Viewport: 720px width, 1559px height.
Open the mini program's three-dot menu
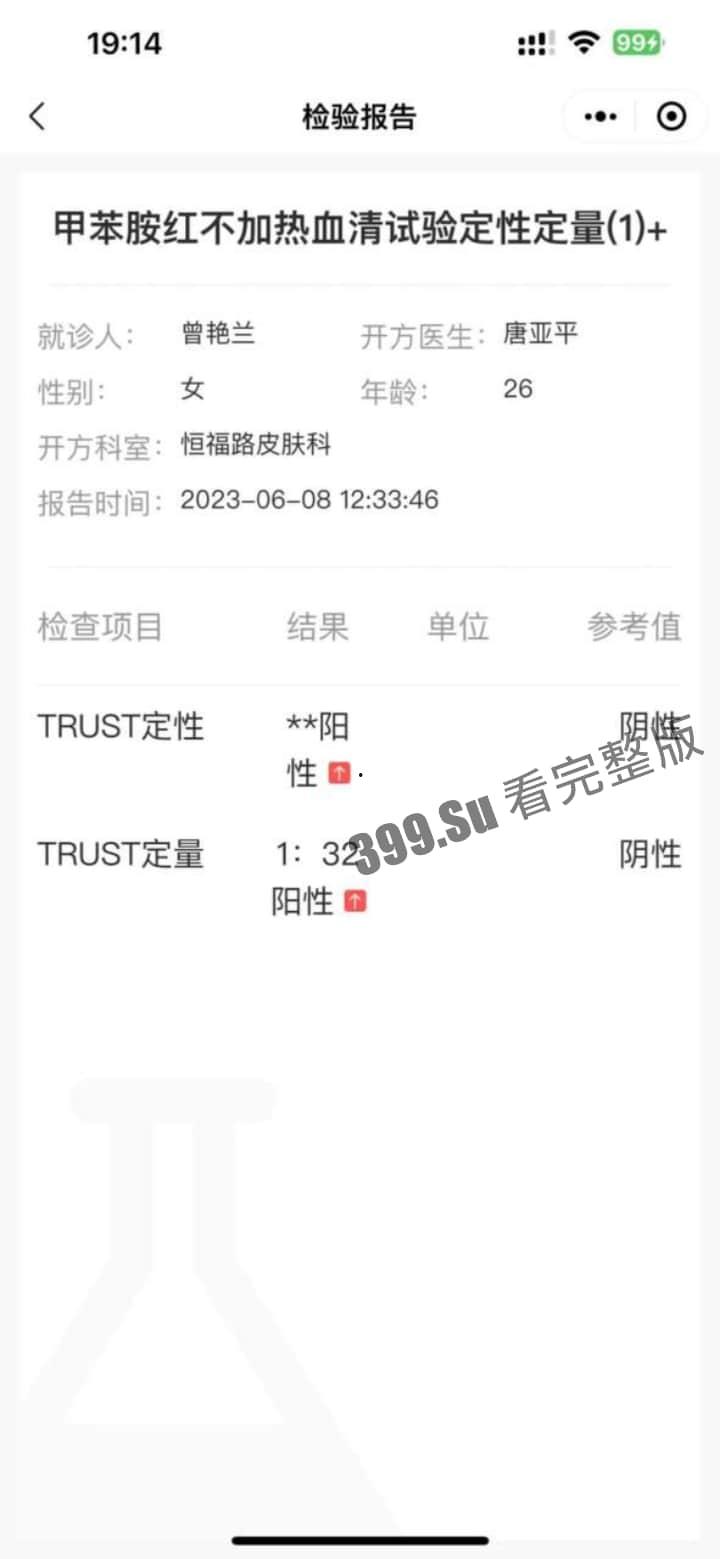[x=600, y=117]
